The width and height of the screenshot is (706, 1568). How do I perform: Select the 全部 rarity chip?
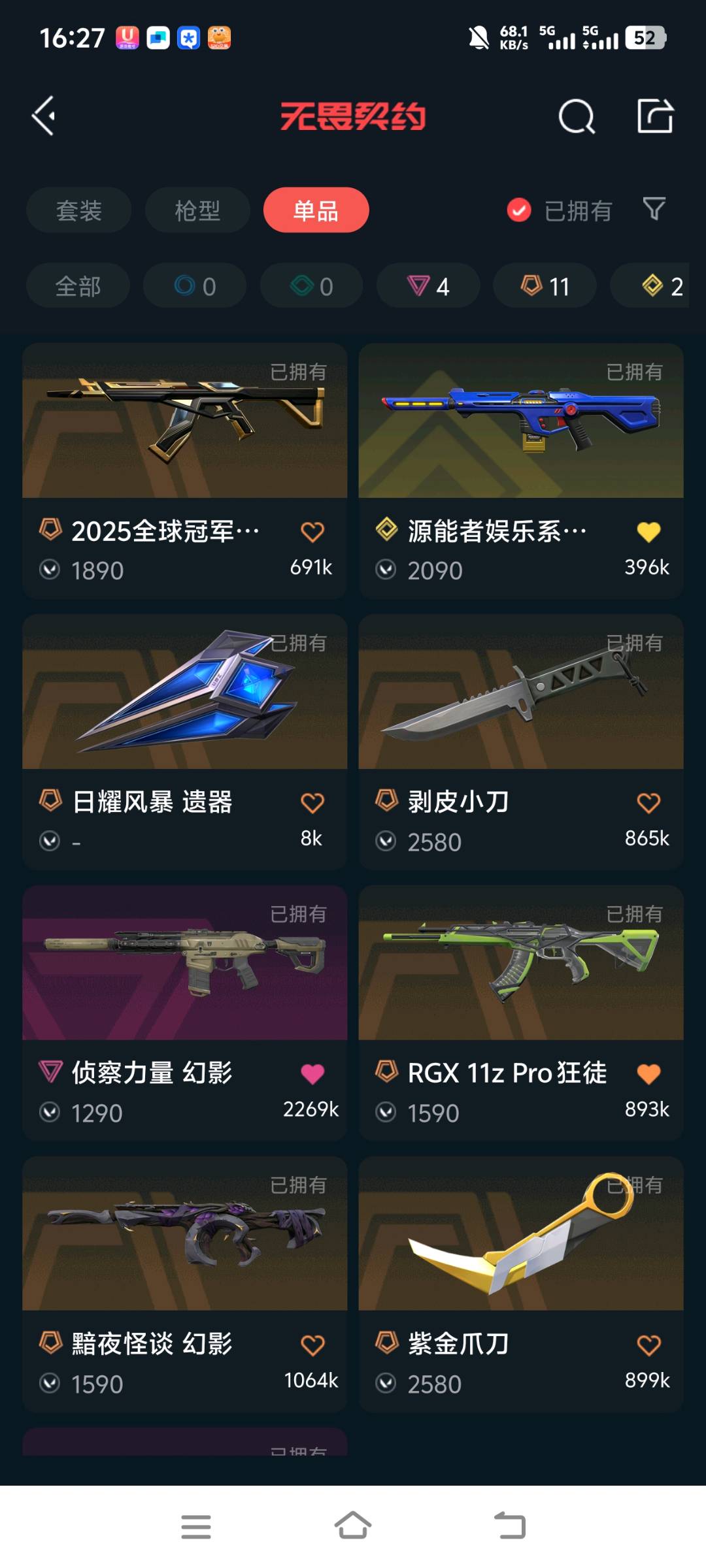pyautogui.click(x=78, y=286)
